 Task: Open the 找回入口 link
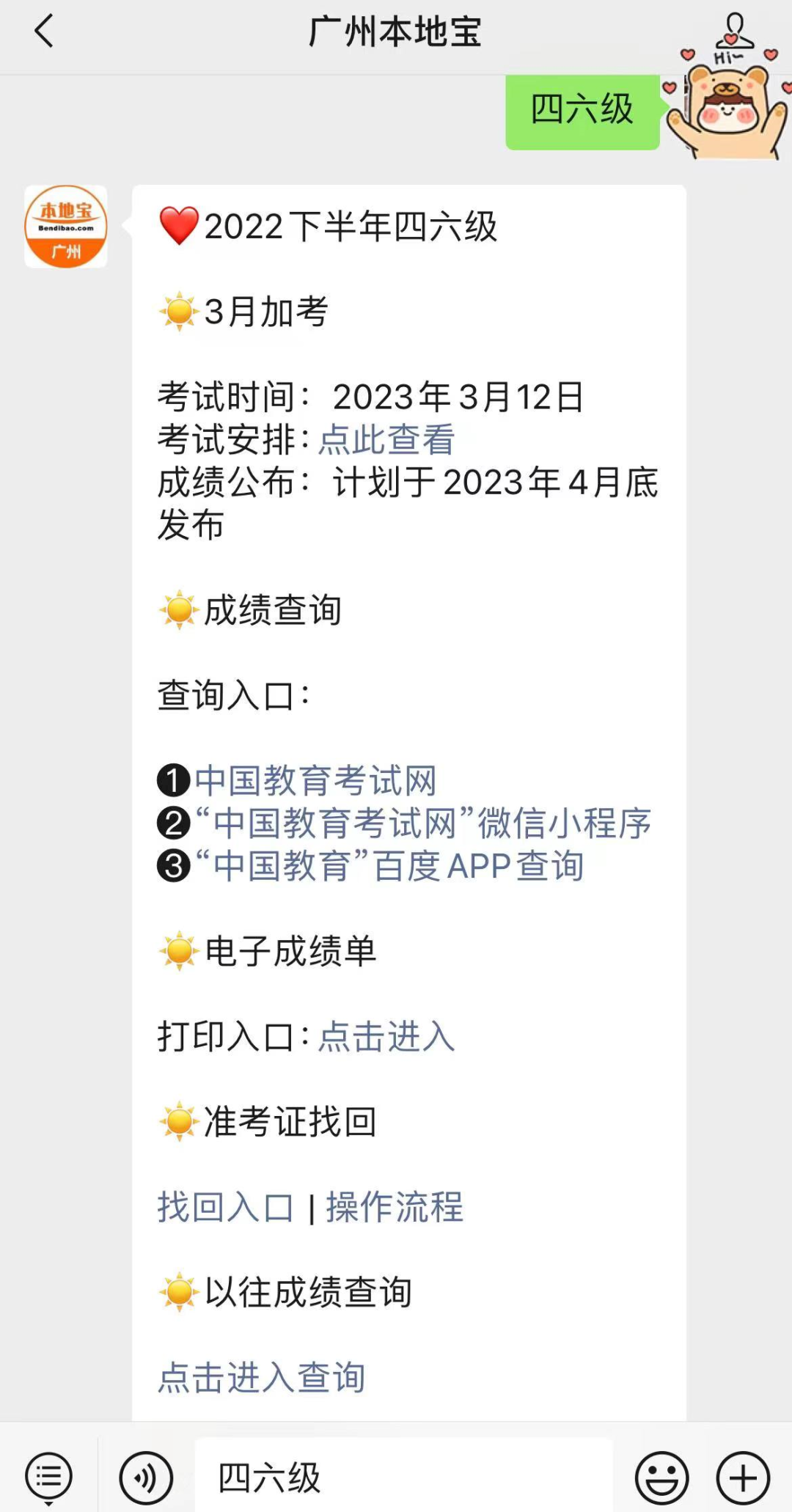tap(225, 1207)
